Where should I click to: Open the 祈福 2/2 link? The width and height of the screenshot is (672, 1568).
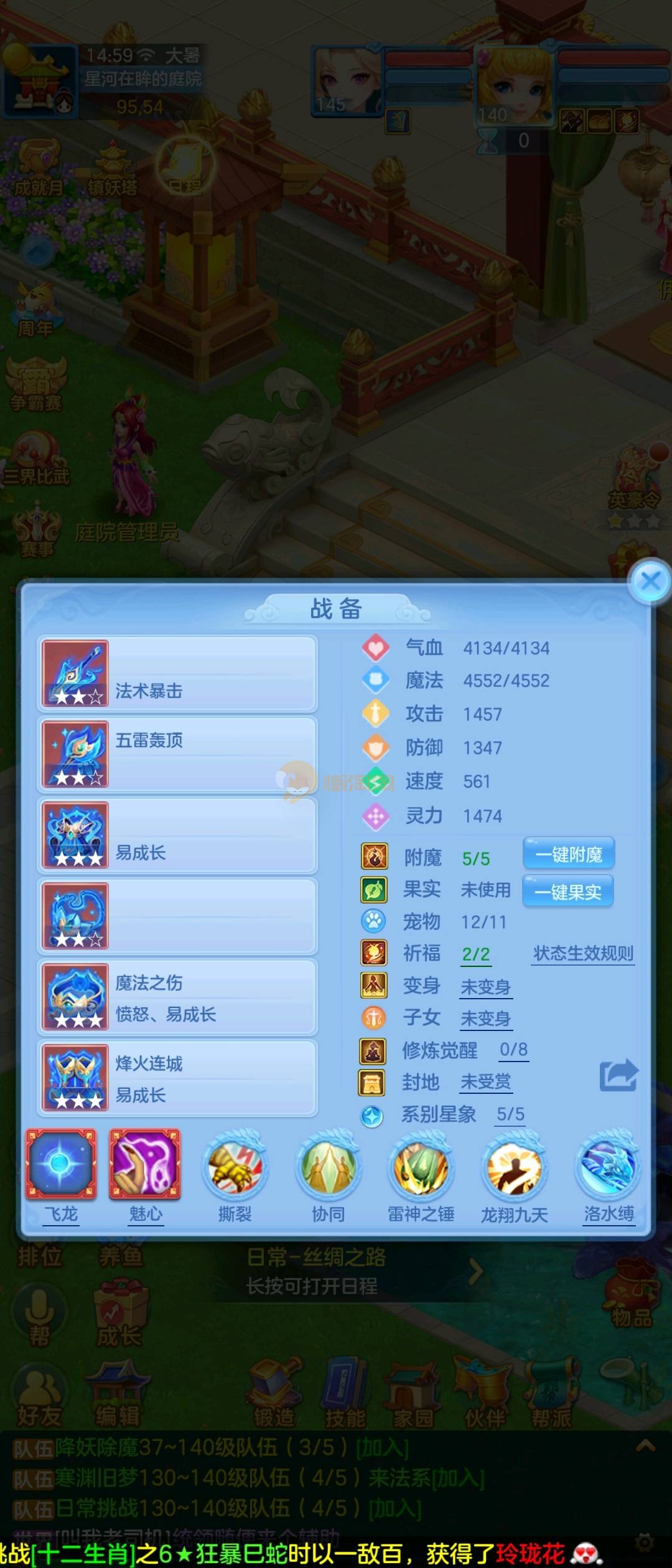(x=476, y=954)
